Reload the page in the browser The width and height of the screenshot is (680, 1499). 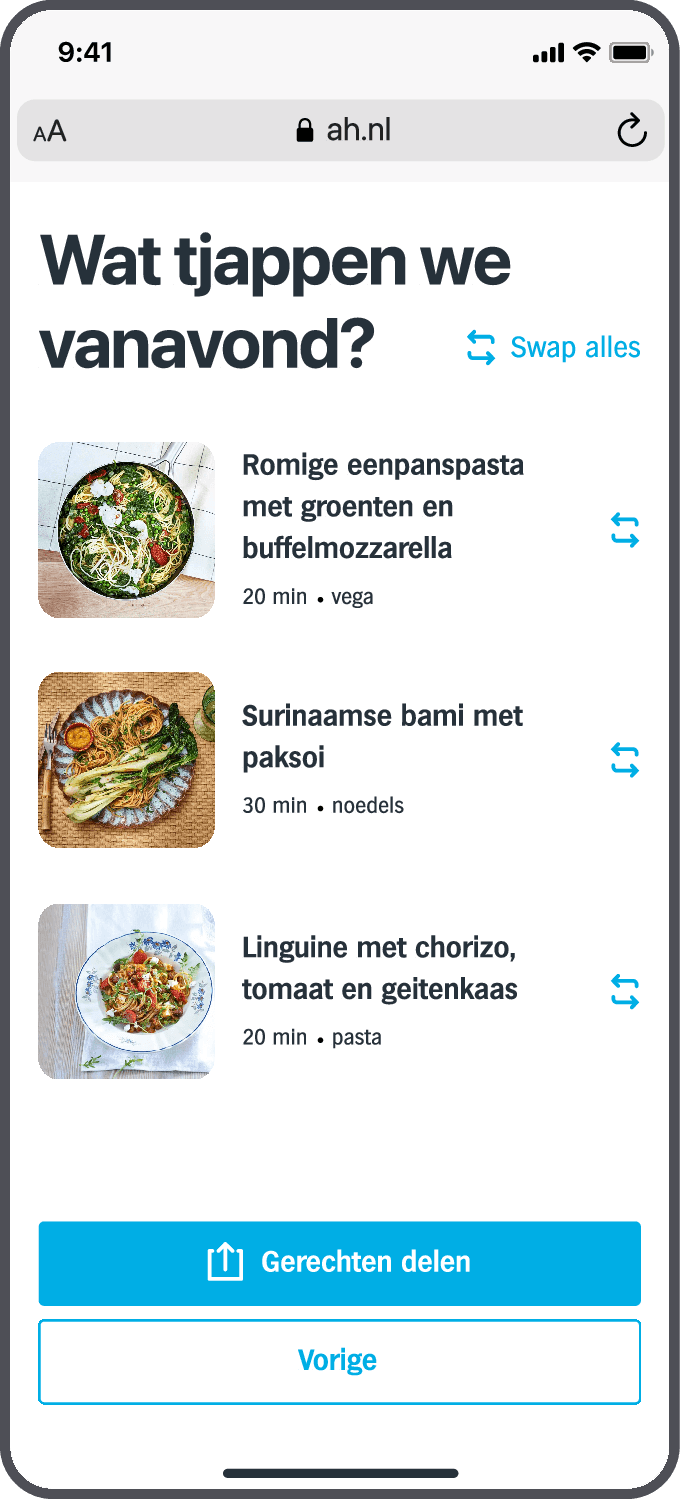(x=632, y=131)
